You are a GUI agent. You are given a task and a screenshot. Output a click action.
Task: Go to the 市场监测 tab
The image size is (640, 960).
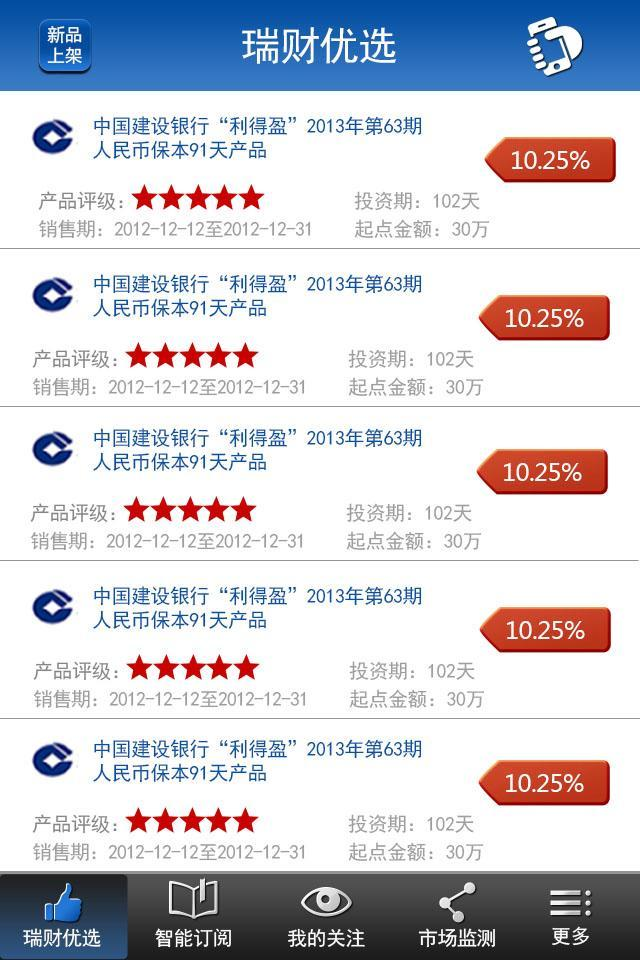click(457, 916)
